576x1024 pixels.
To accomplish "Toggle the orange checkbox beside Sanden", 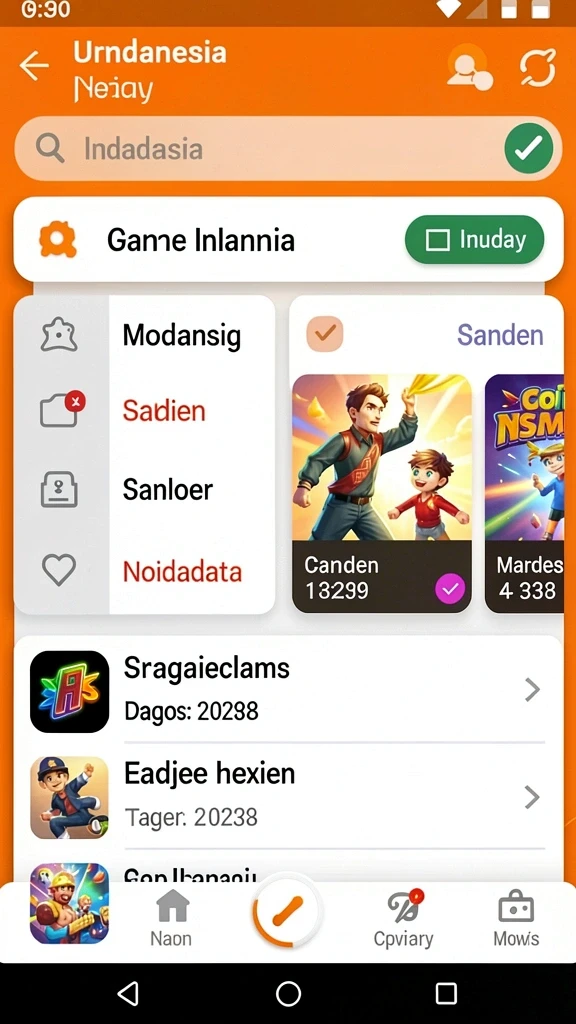I will [x=325, y=334].
